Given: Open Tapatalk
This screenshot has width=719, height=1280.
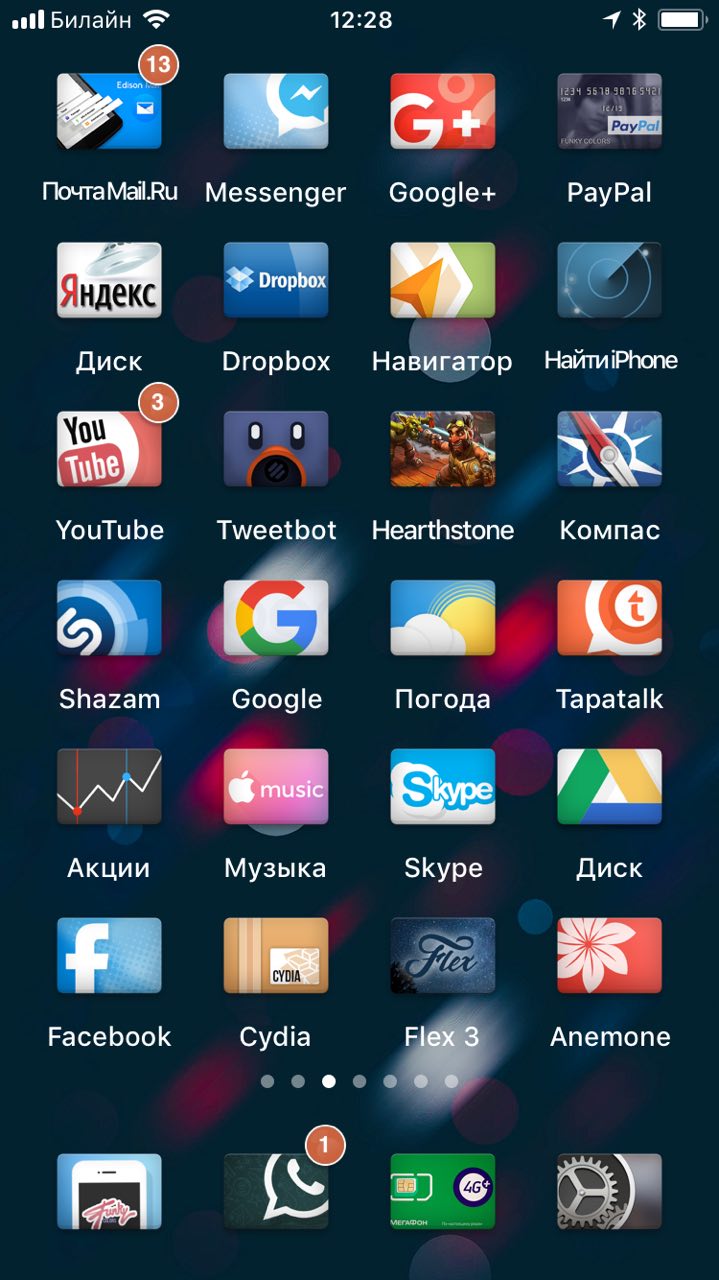Looking at the screenshot, I should click(609, 618).
